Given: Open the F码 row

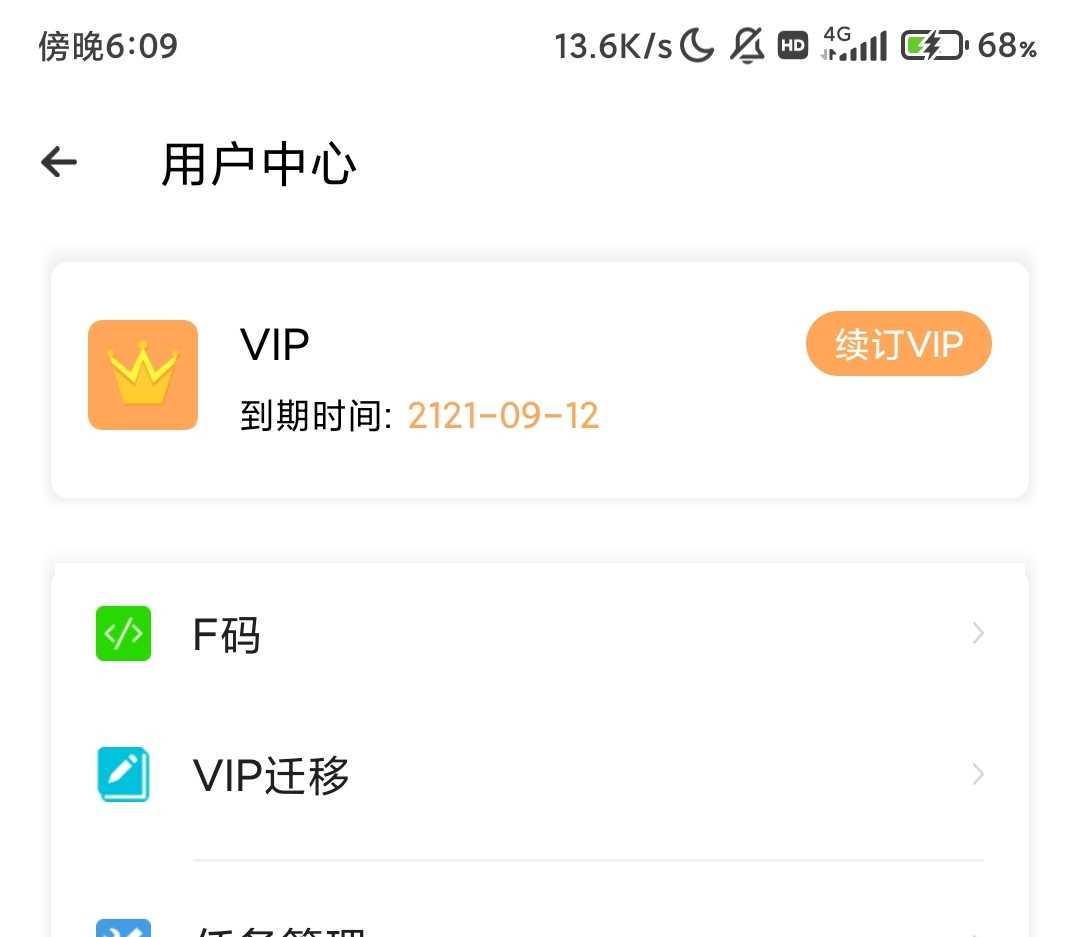Looking at the screenshot, I should [x=540, y=634].
